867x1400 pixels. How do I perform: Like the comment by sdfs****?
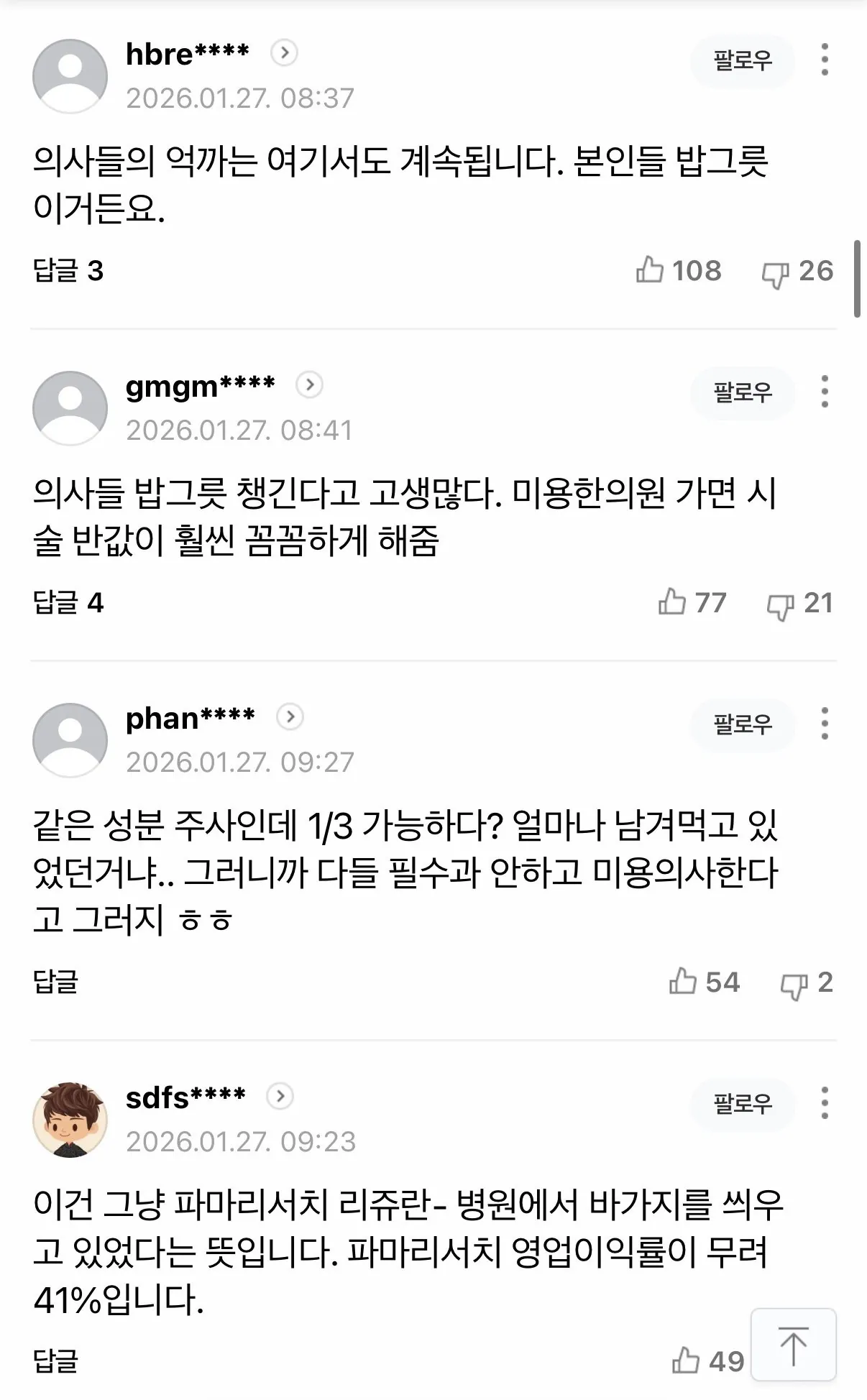click(686, 1361)
